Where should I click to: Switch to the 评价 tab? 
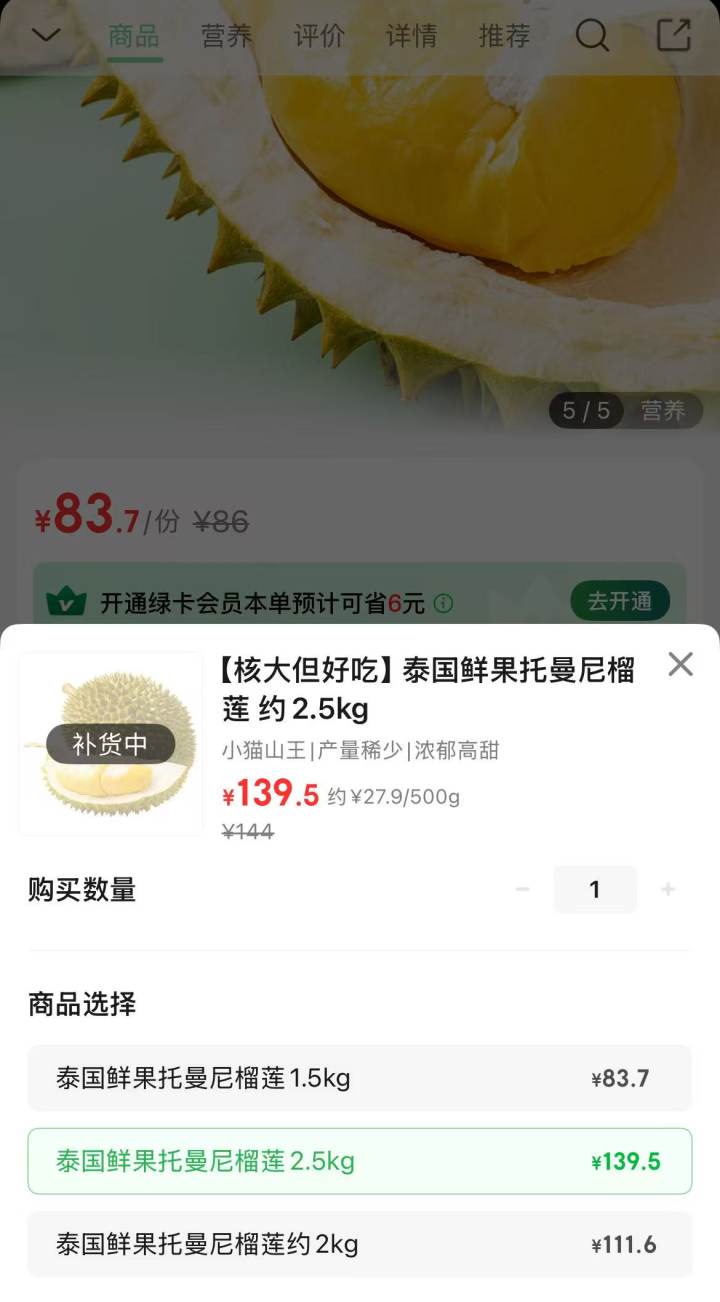click(x=319, y=37)
